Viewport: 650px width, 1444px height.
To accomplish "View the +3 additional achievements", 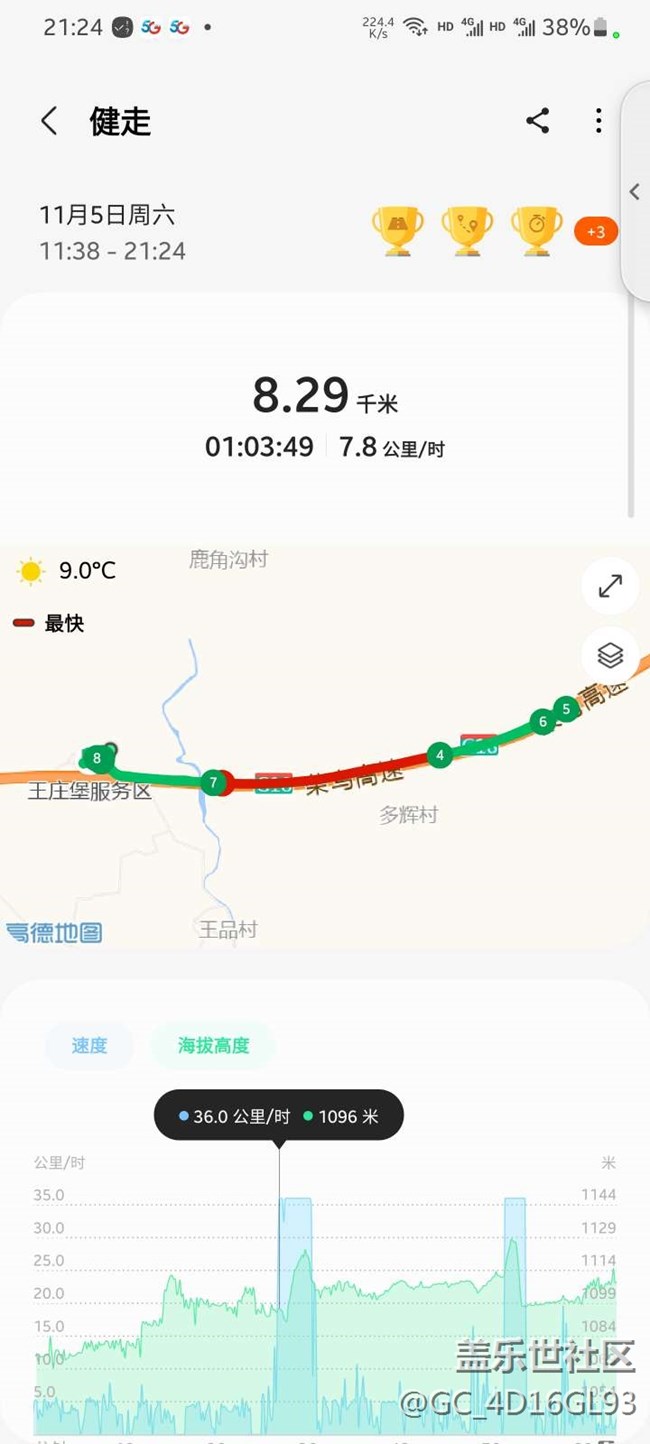I will [596, 232].
